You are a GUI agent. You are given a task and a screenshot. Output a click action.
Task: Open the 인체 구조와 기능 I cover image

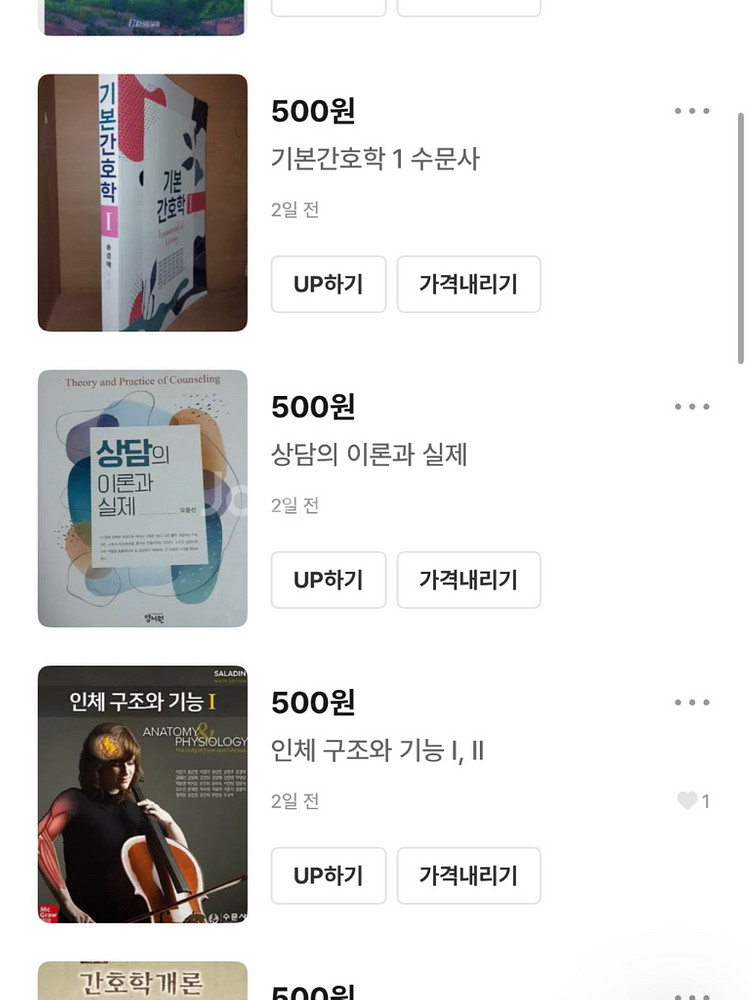coord(143,794)
